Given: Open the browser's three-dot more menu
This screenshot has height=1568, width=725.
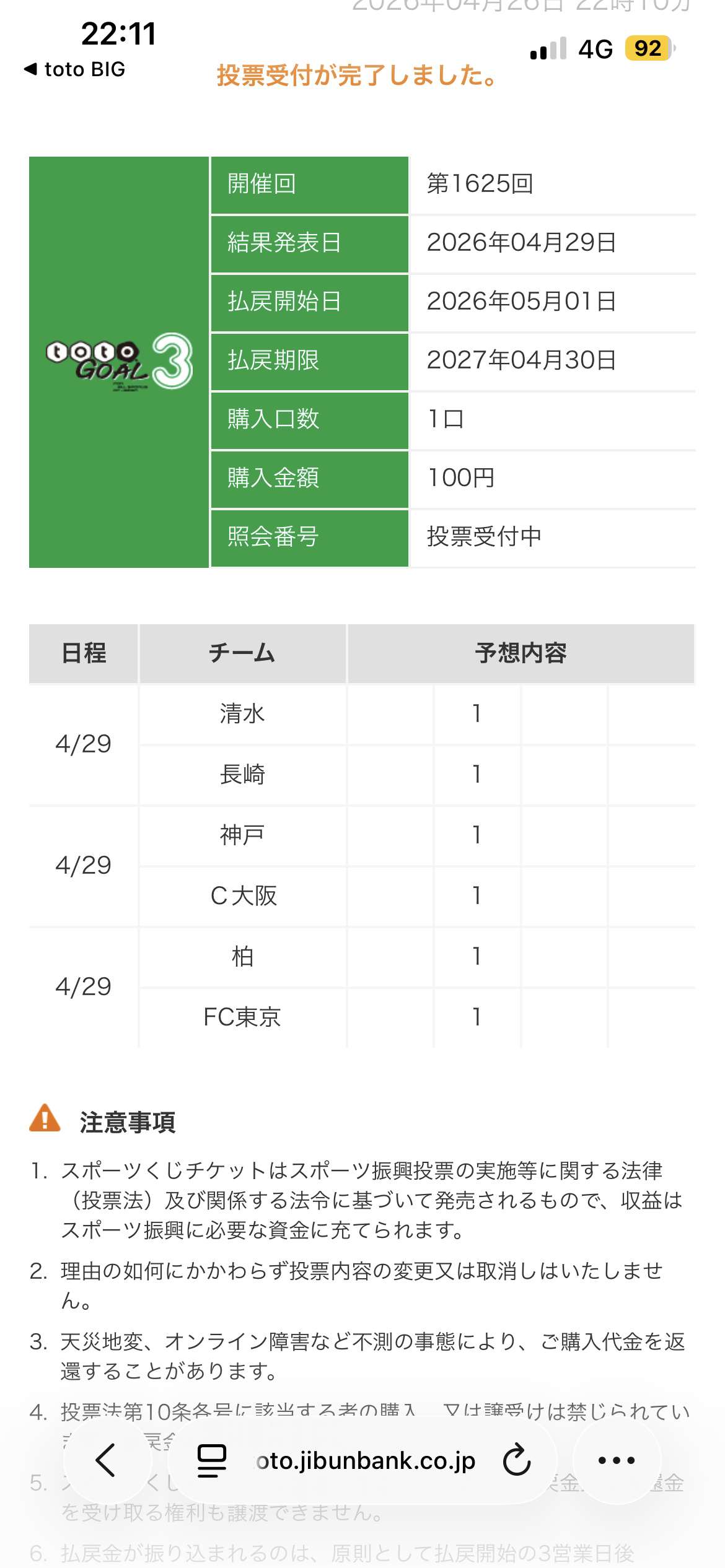Looking at the screenshot, I should coord(617,1460).
